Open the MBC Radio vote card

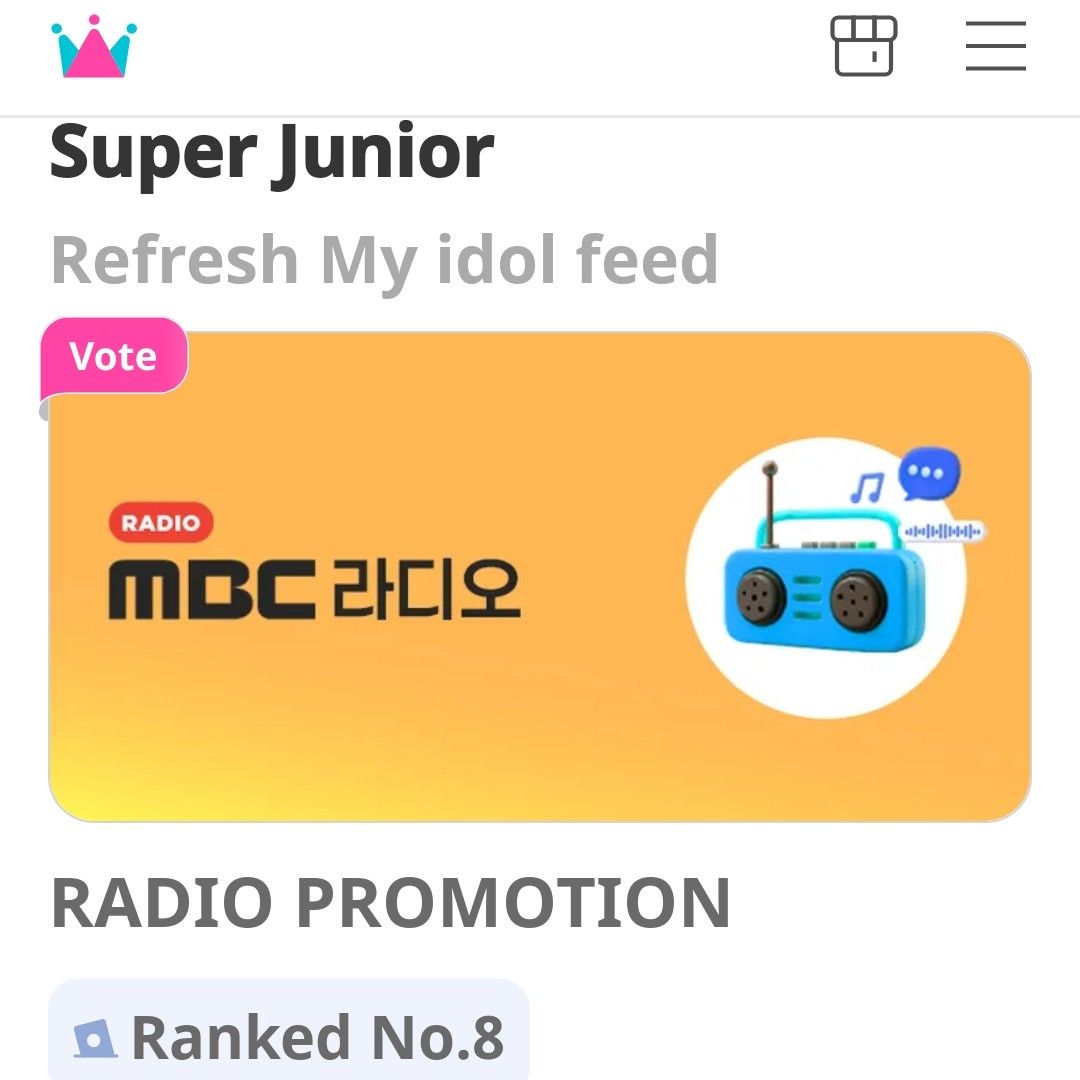coord(539,577)
